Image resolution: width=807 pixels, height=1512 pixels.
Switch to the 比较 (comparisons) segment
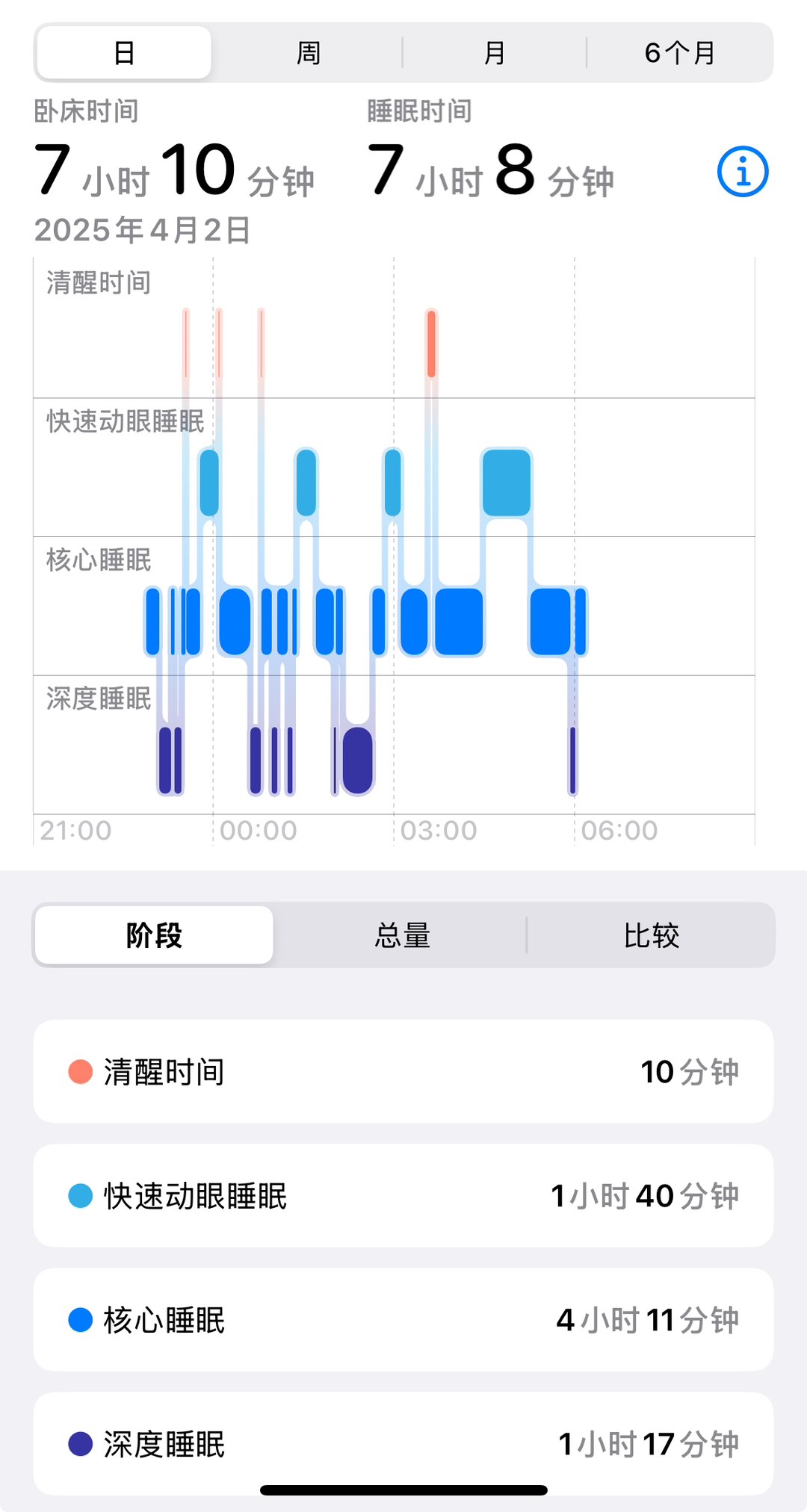(651, 935)
